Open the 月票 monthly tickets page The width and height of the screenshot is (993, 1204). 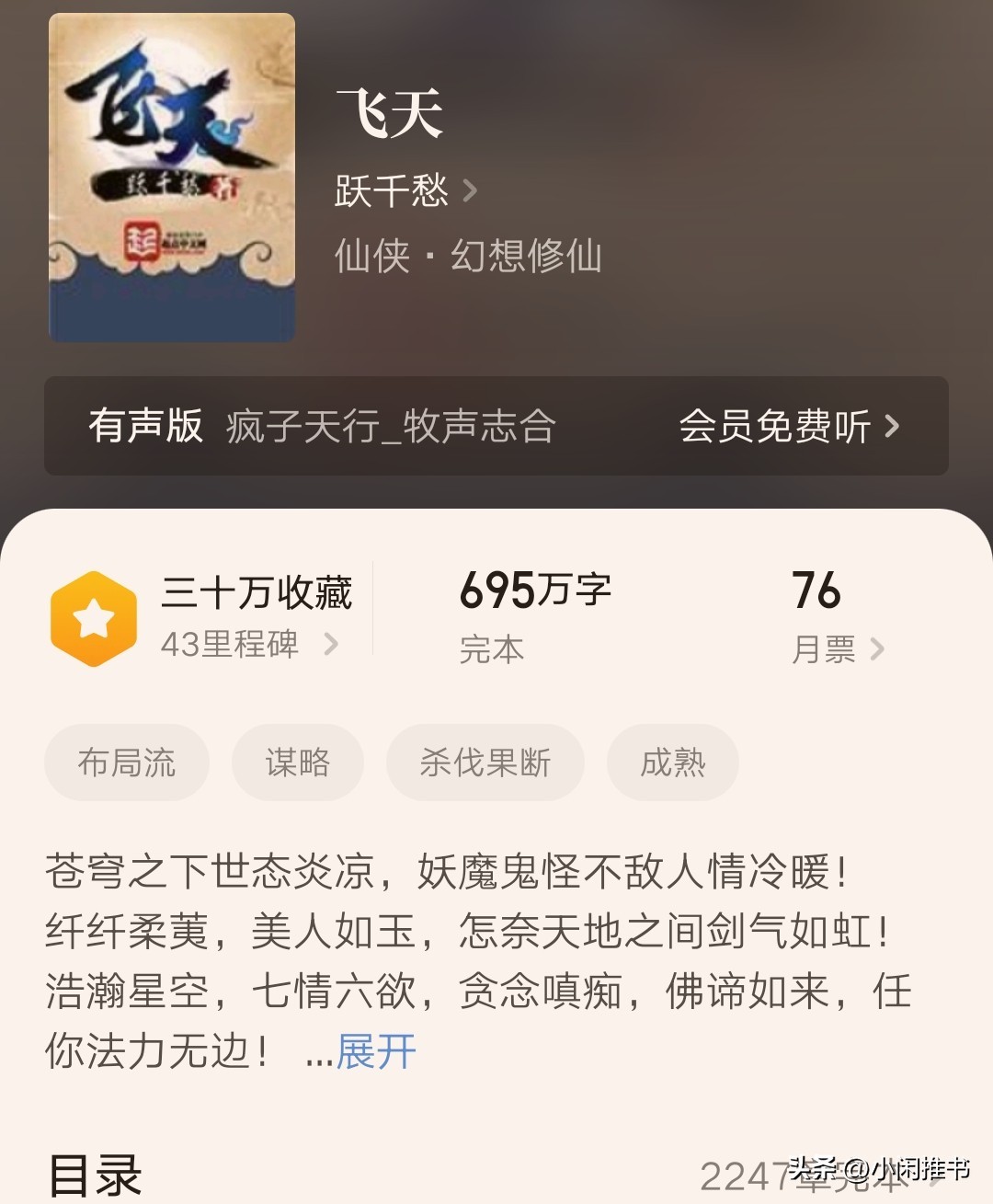pyautogui.click(x=837, y=649)
